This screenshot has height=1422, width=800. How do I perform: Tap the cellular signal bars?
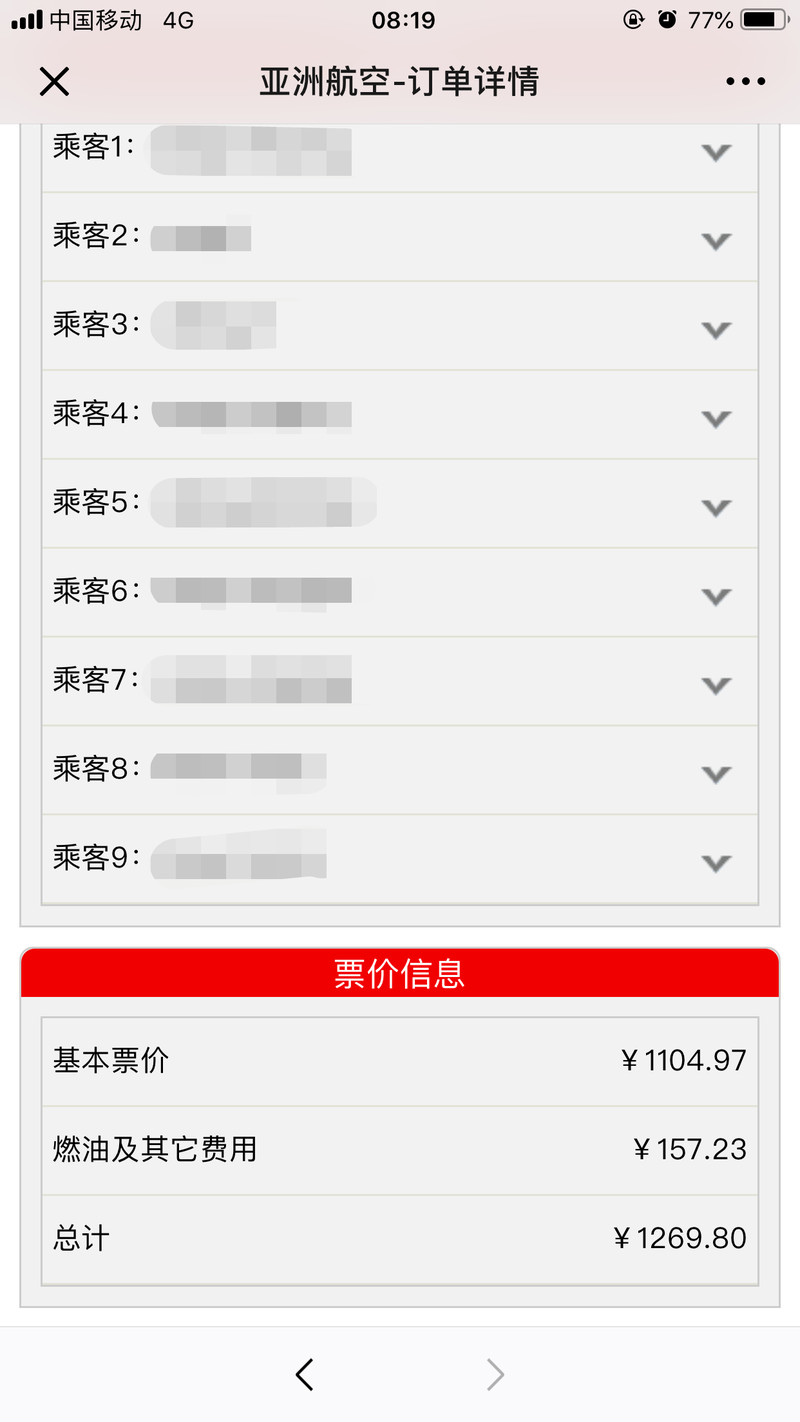coord(22,17)
